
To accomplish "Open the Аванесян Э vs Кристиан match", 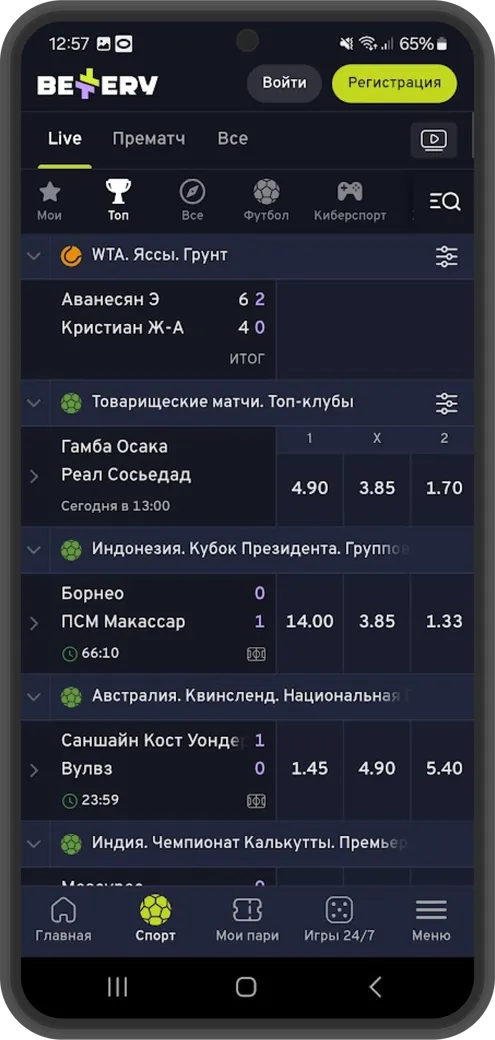I will click(149, 329).
